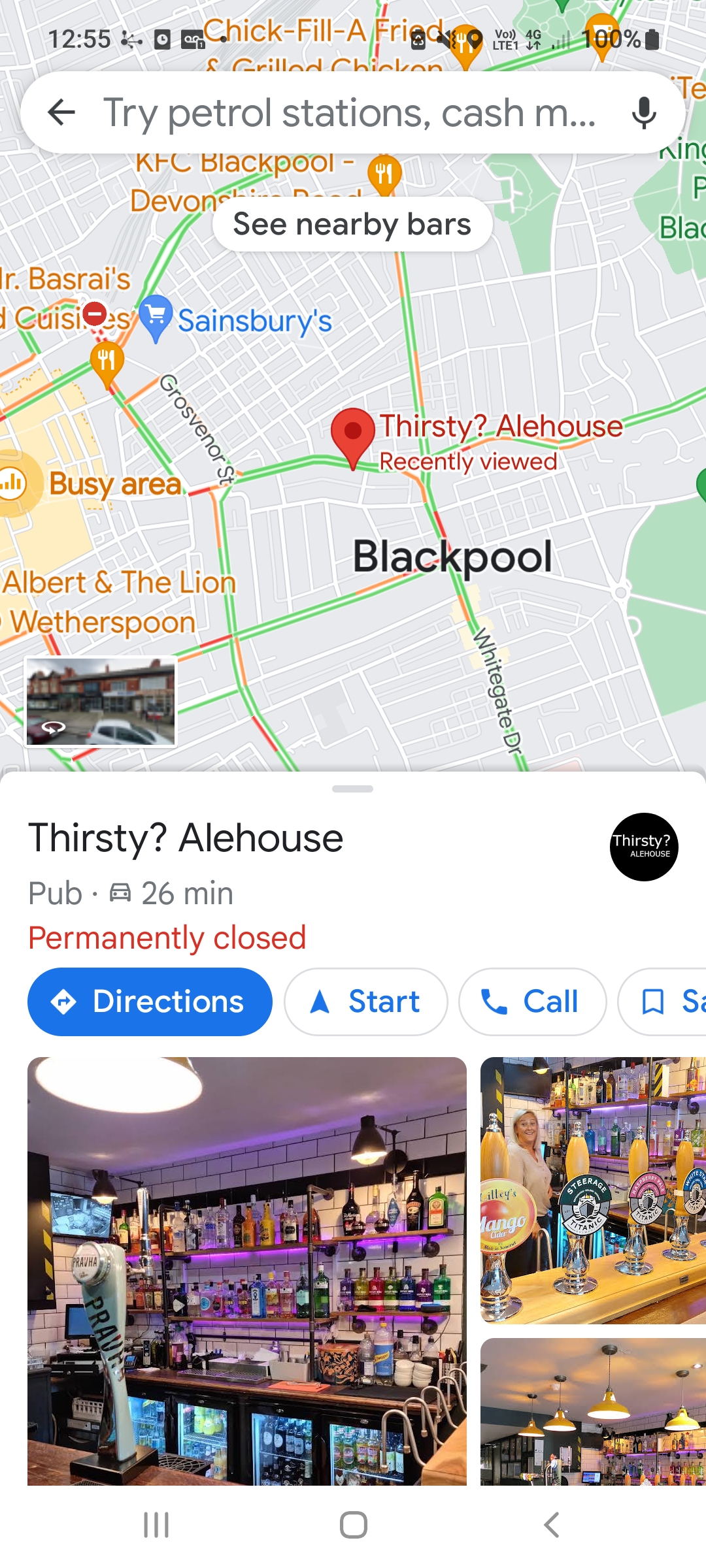Viewport: 706px width, 1568px height.
Task: Open the photo with yellow pendant lamps
Action: pyautogui.click(x=593, y=1411)
